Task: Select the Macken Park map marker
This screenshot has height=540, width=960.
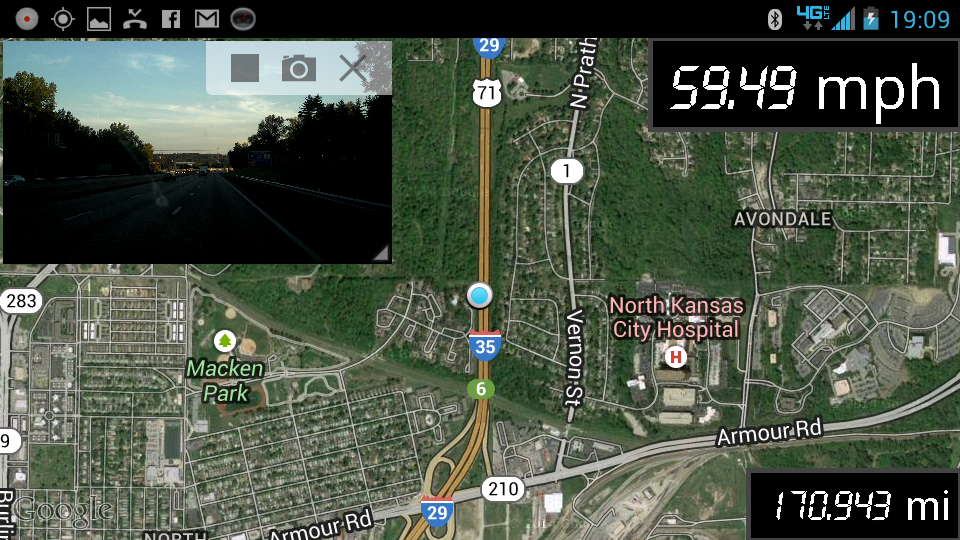Action: pos(225,342)
